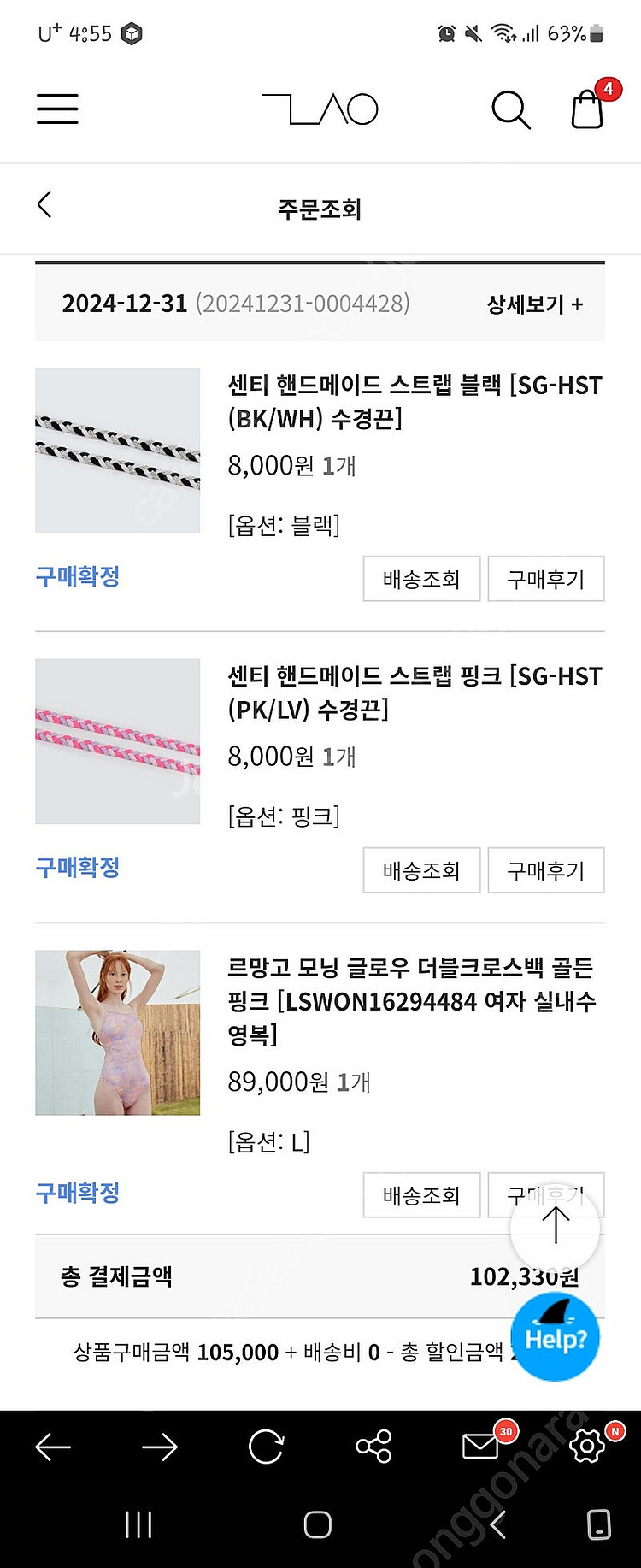Tap 배송조회 for the 블랙 스트랩

tap(421, 579)
